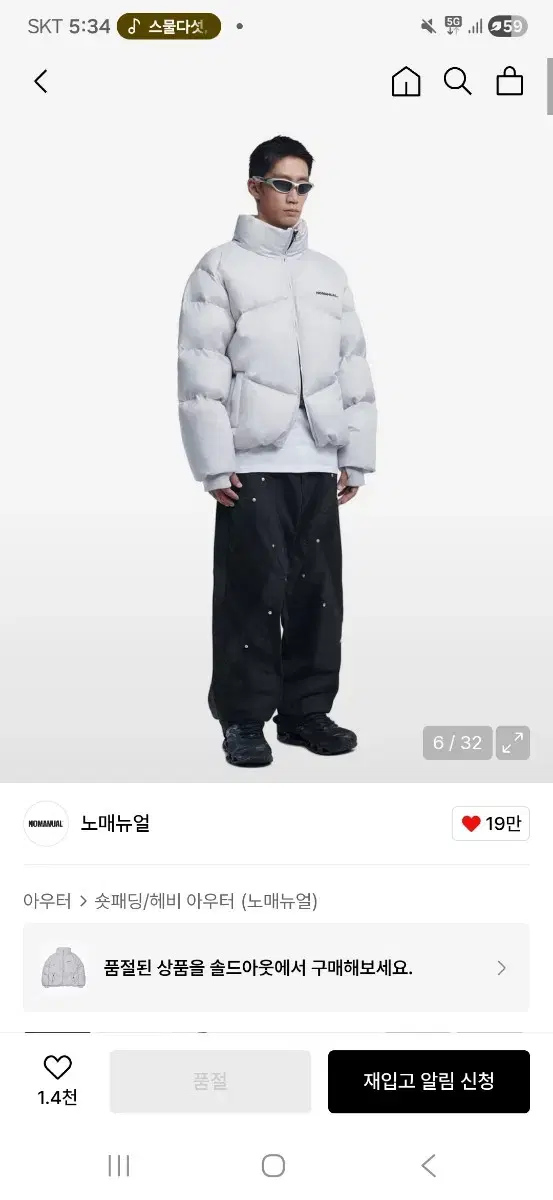Go back using the top-left arrow
This screenshot has width=553, height=1200.
41,81
